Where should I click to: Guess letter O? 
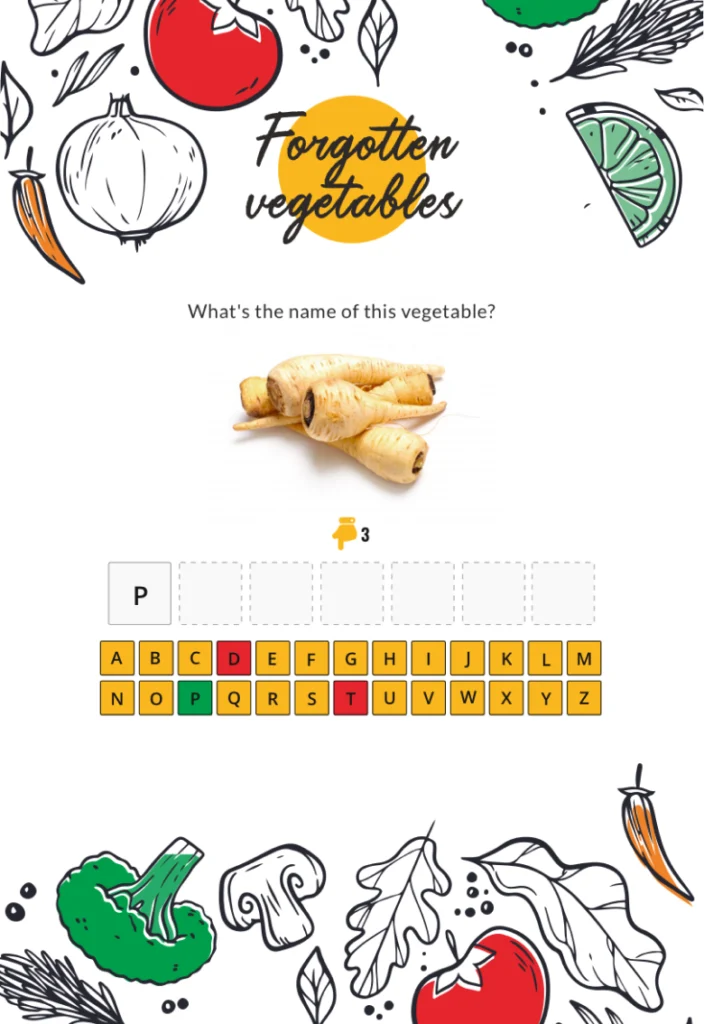click(156, 698)
